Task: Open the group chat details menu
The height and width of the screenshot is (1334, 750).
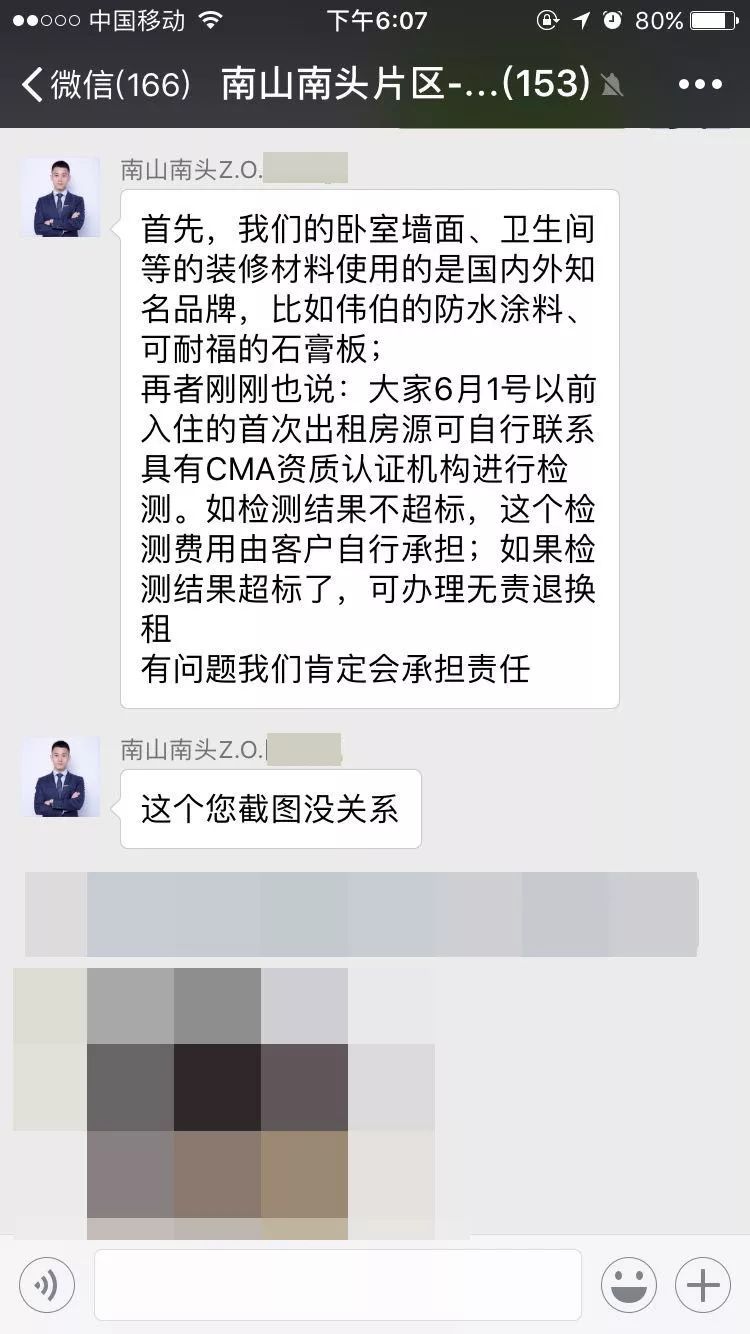Action: [x=699, y=85]
